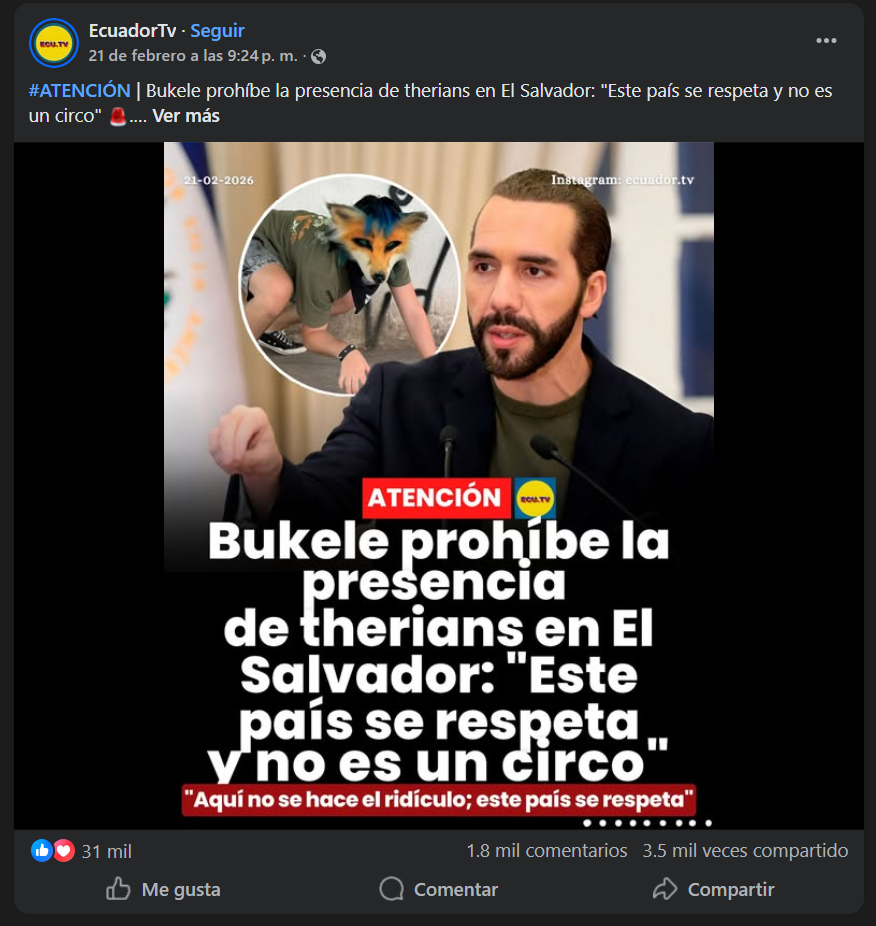876x926 pixels.
Task: Open the EcuadorTv profile picture
Action: 54,43
